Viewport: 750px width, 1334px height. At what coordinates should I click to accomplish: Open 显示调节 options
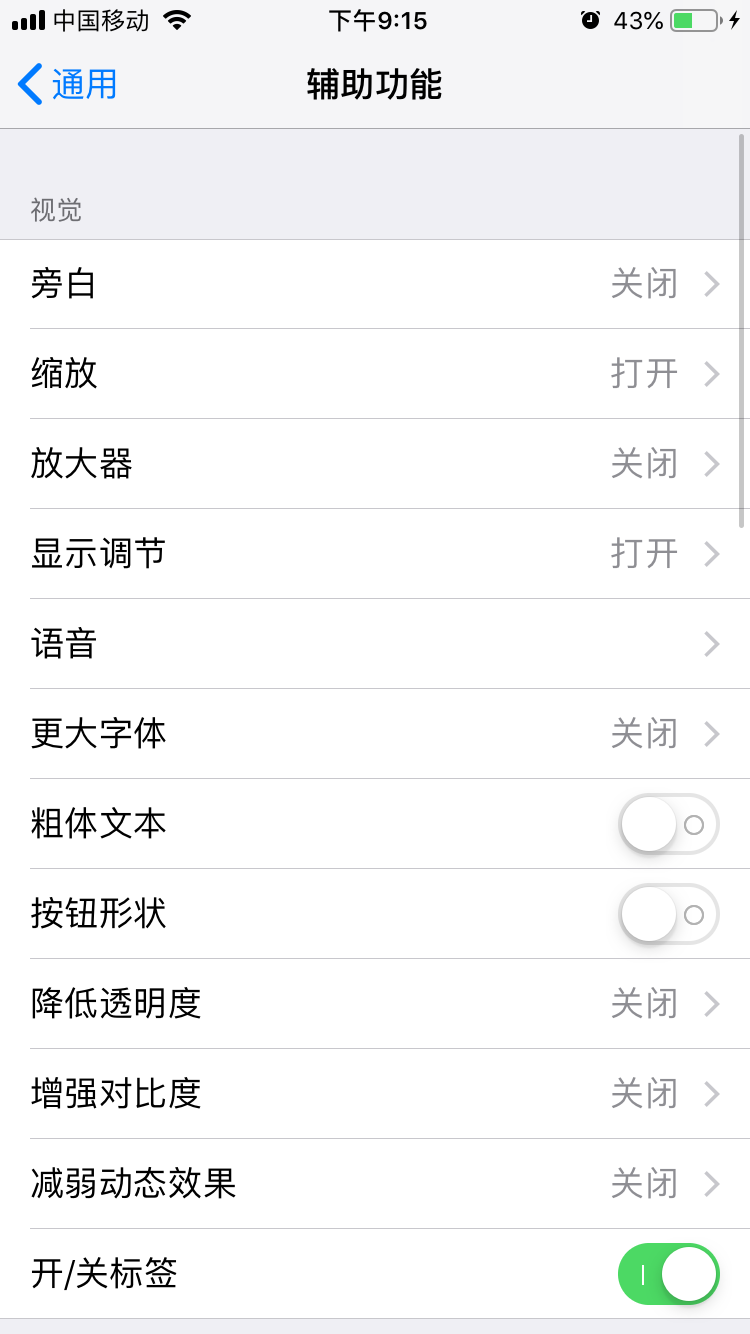[375, 554]
